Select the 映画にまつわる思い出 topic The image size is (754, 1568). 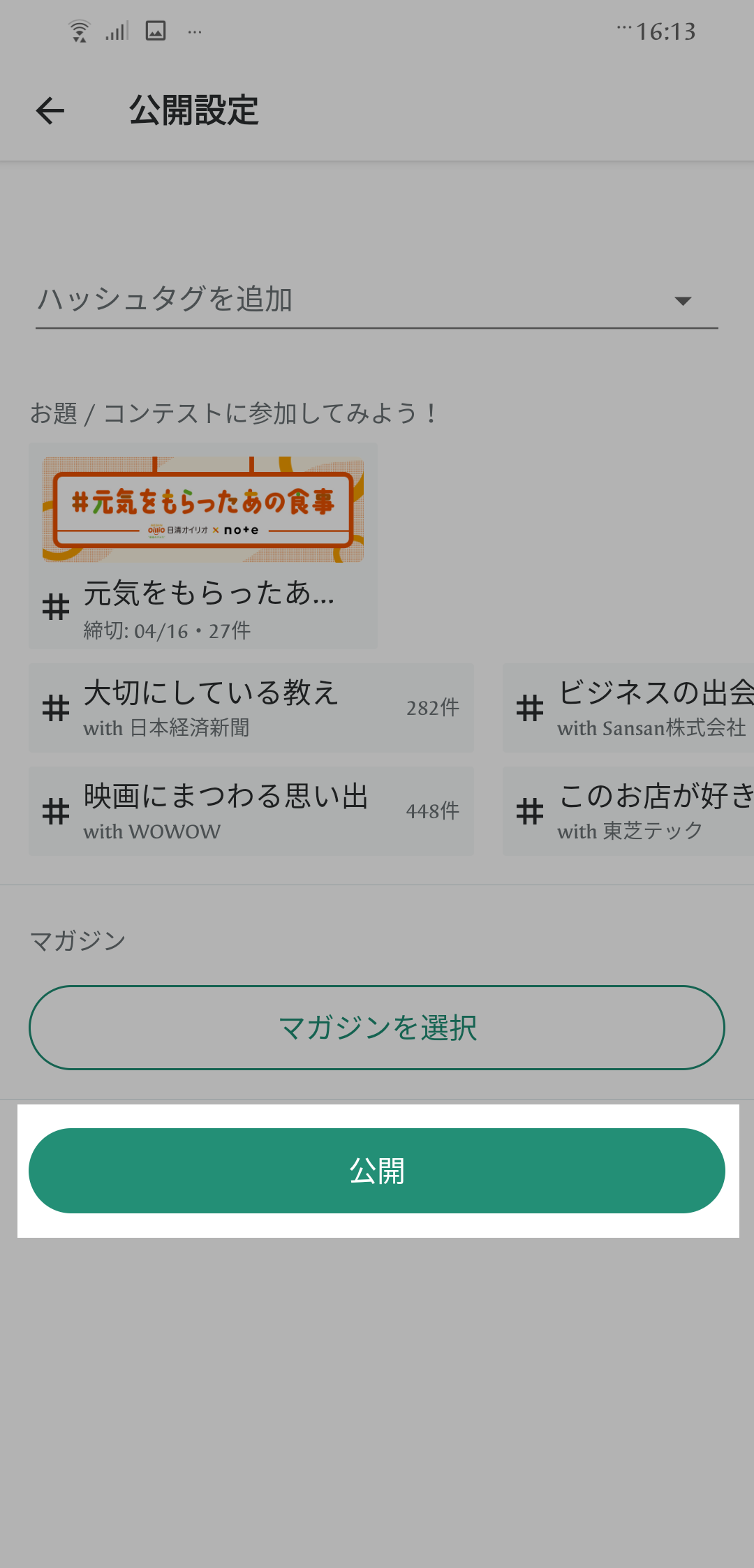point(251,811)
